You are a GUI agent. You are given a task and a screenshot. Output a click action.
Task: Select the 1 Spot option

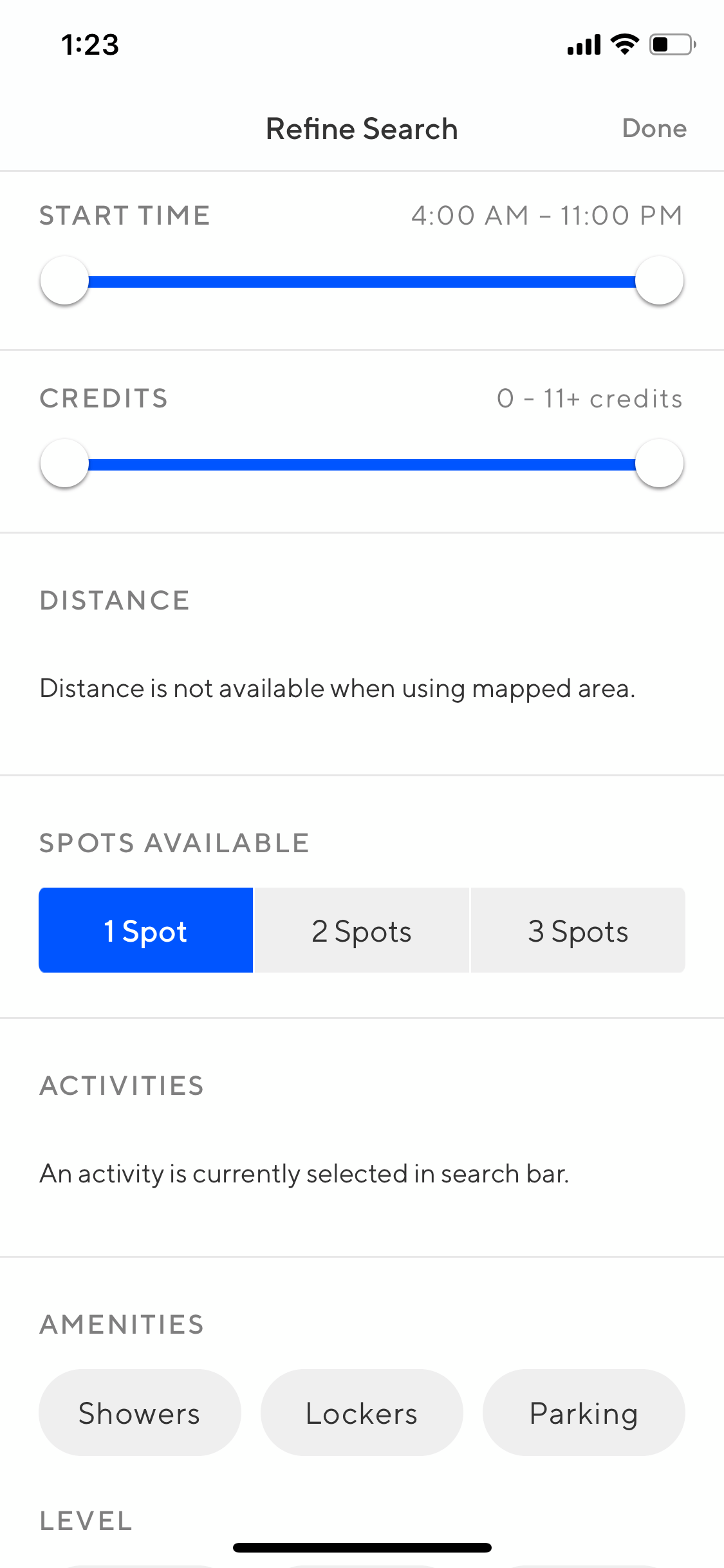click(146, 930)
